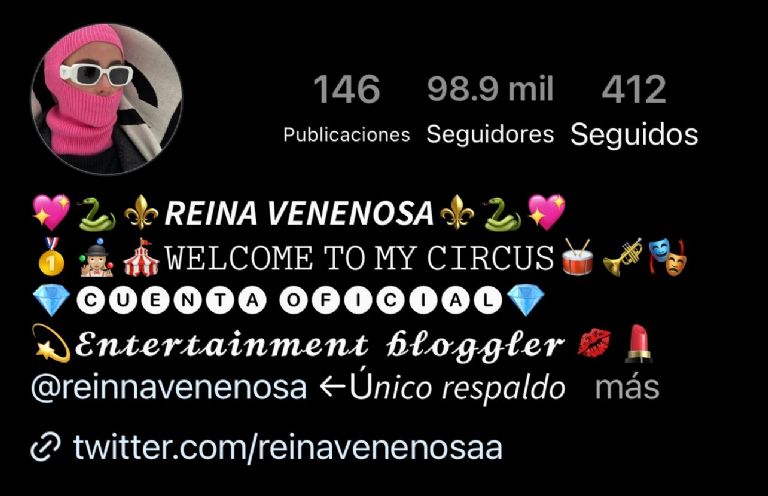The width and height of the screenshot is (768, 496).
Task: Expand the bio with más
Action: click(627, 387)
